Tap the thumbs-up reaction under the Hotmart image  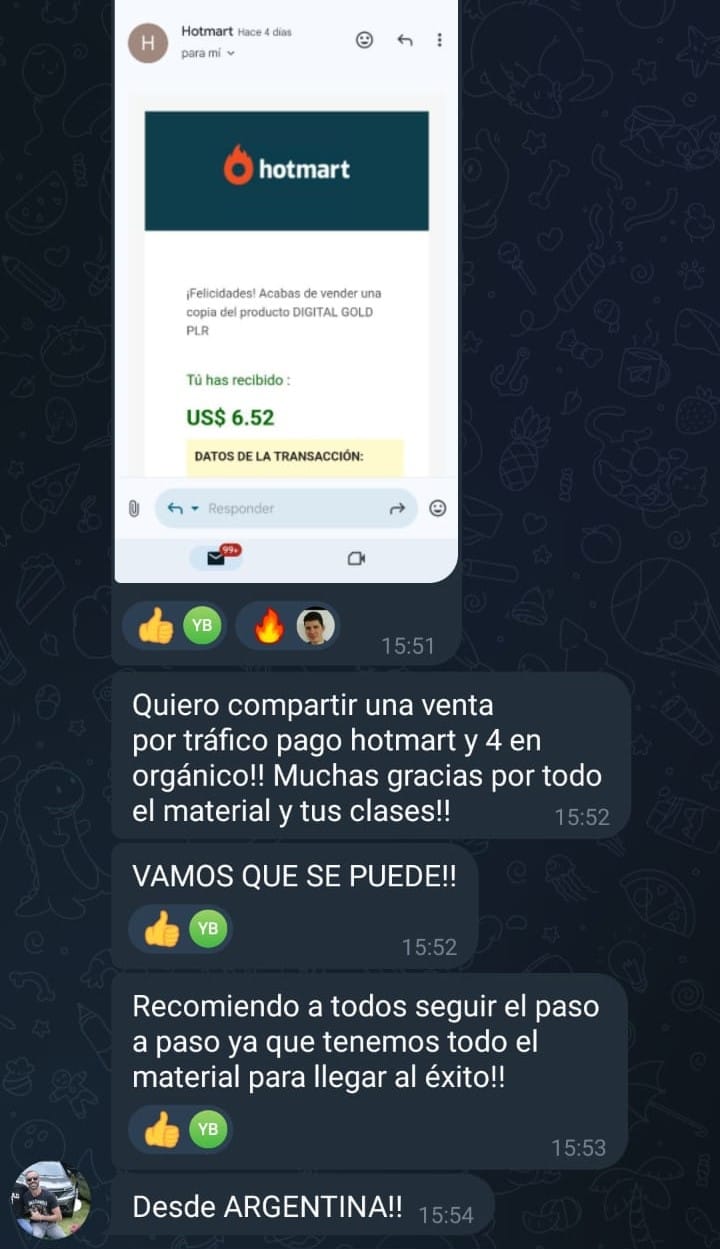click(x=174, y=626)
